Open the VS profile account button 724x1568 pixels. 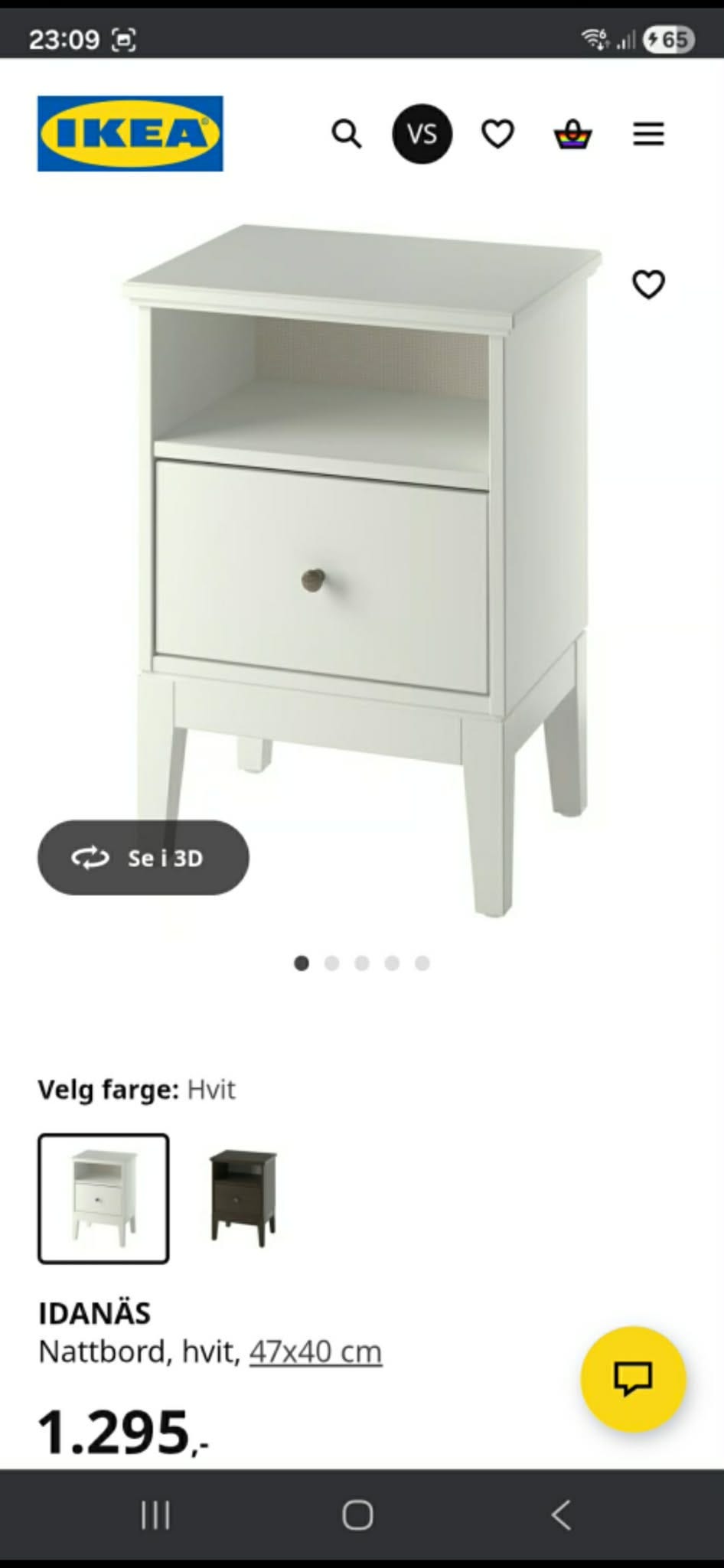[422, 134]
